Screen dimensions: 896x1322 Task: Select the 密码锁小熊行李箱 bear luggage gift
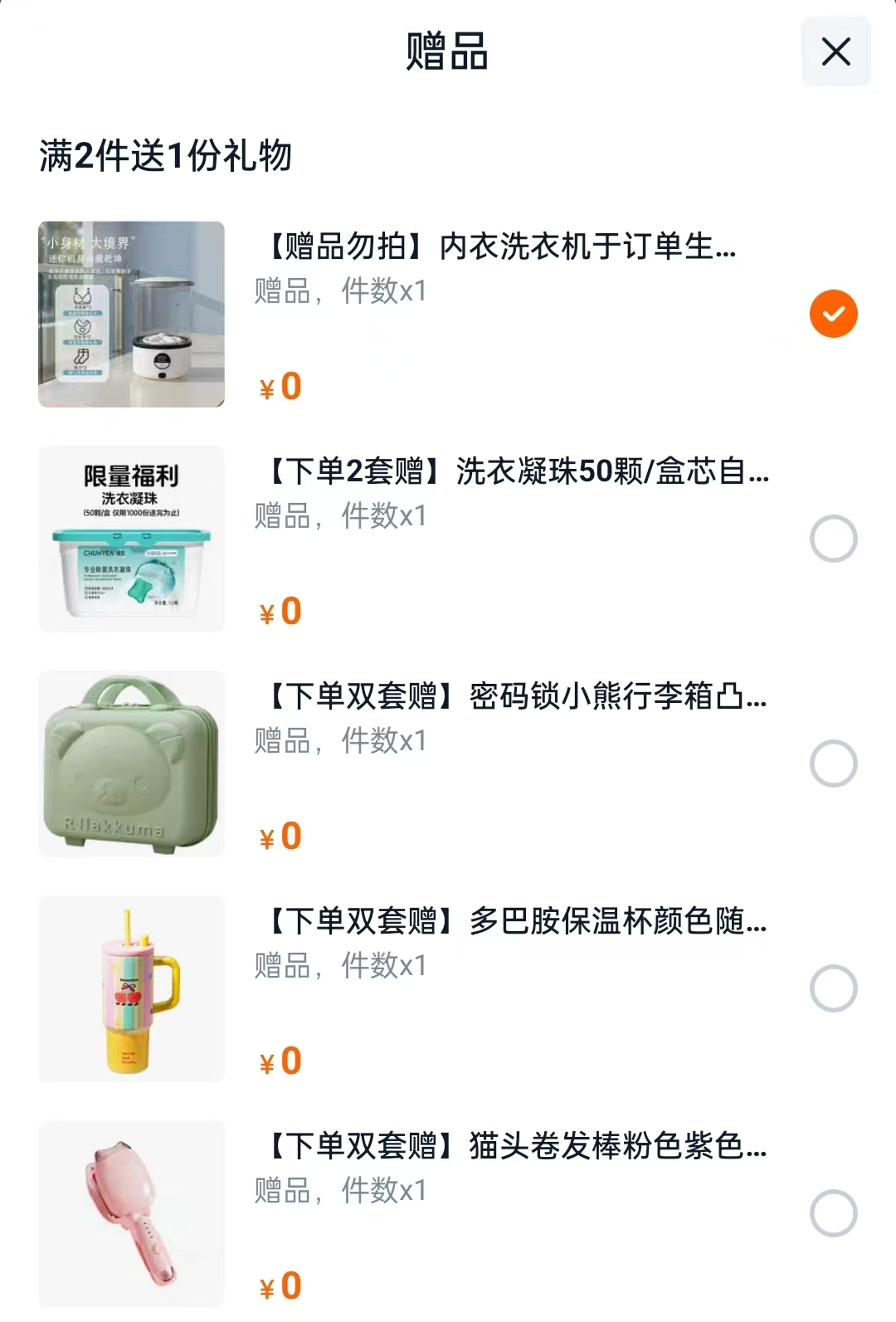[x=833, y=763]
